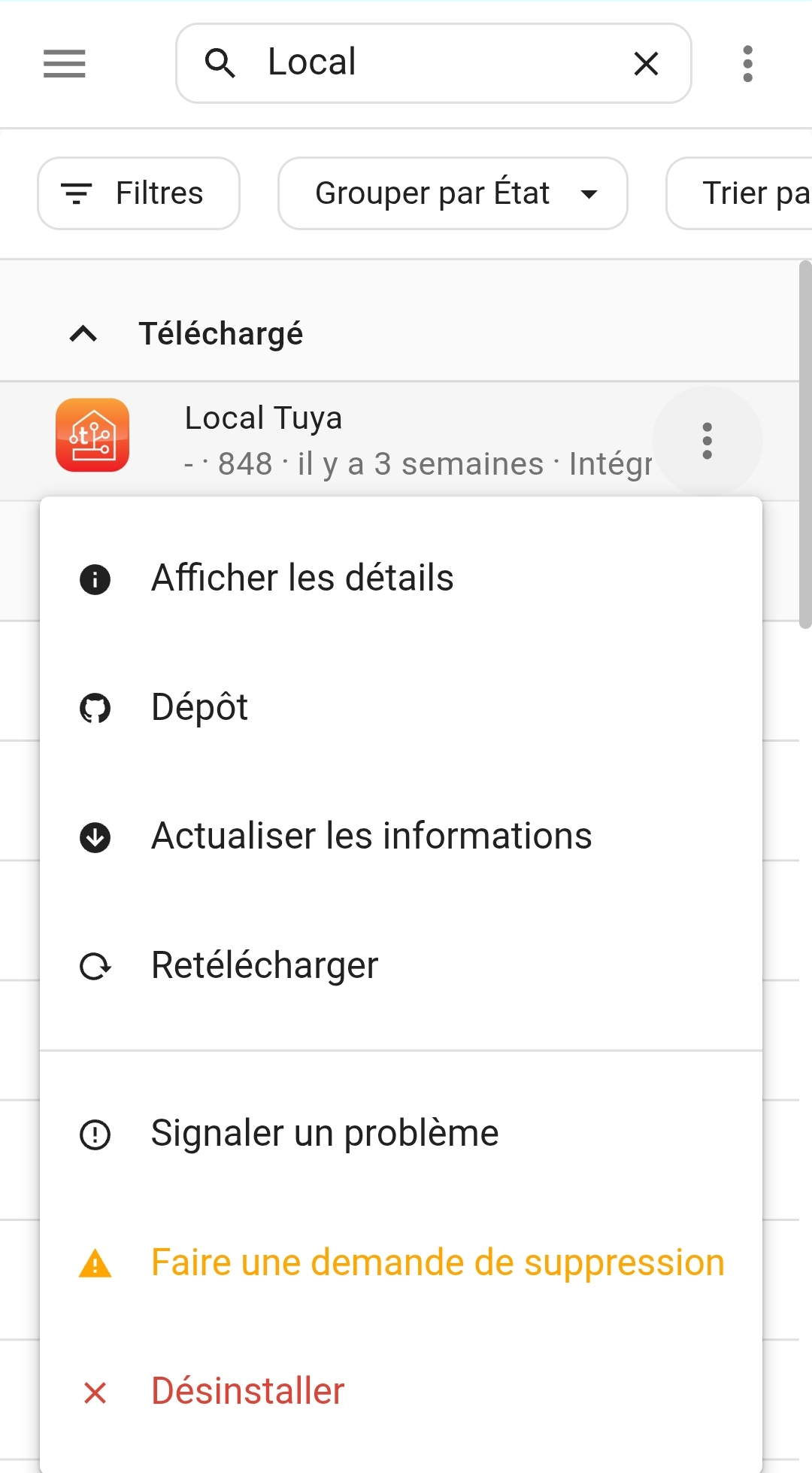The width and height of the screenshot is (812, 1473).
Task: Open the Trier par dropdown
Action: point(740,193)
